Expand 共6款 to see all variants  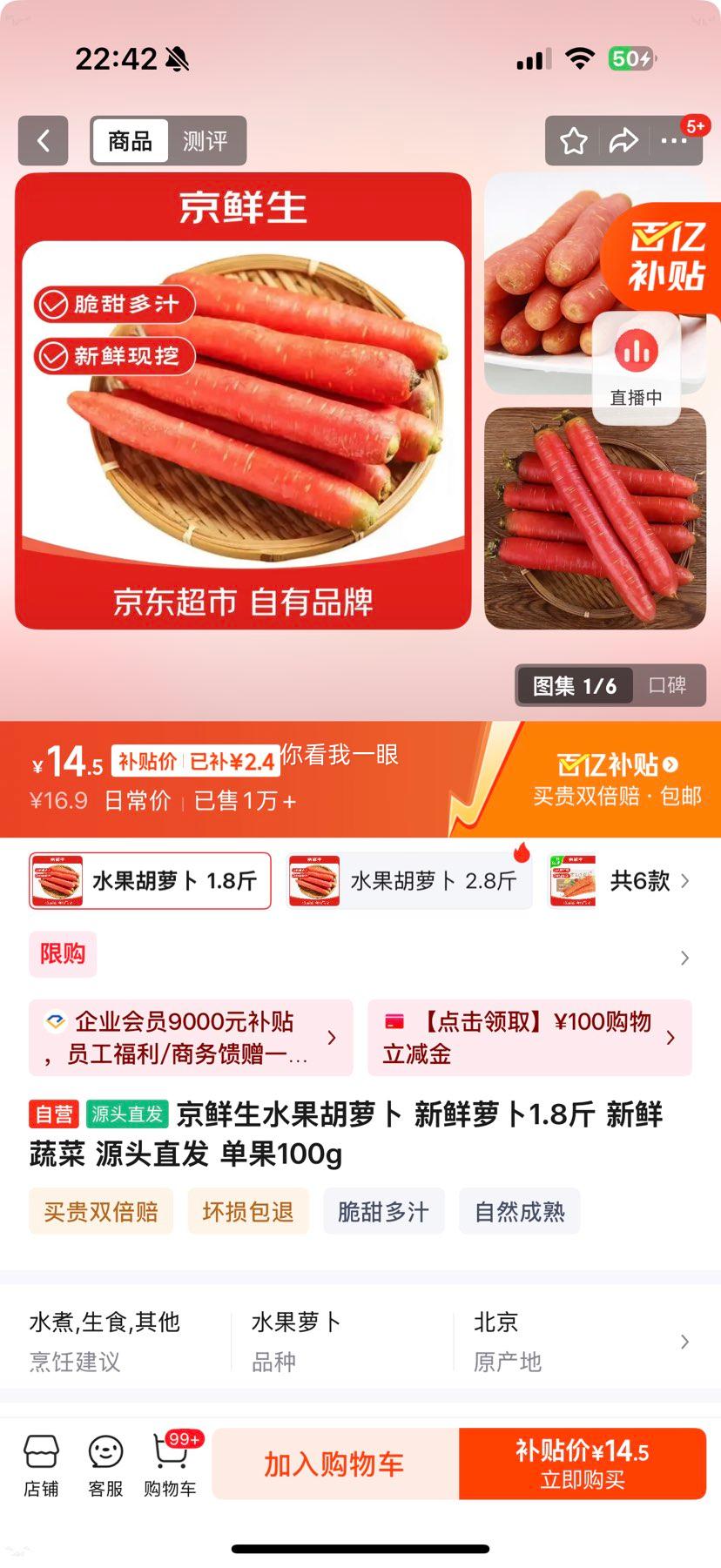tap(642, 880)
